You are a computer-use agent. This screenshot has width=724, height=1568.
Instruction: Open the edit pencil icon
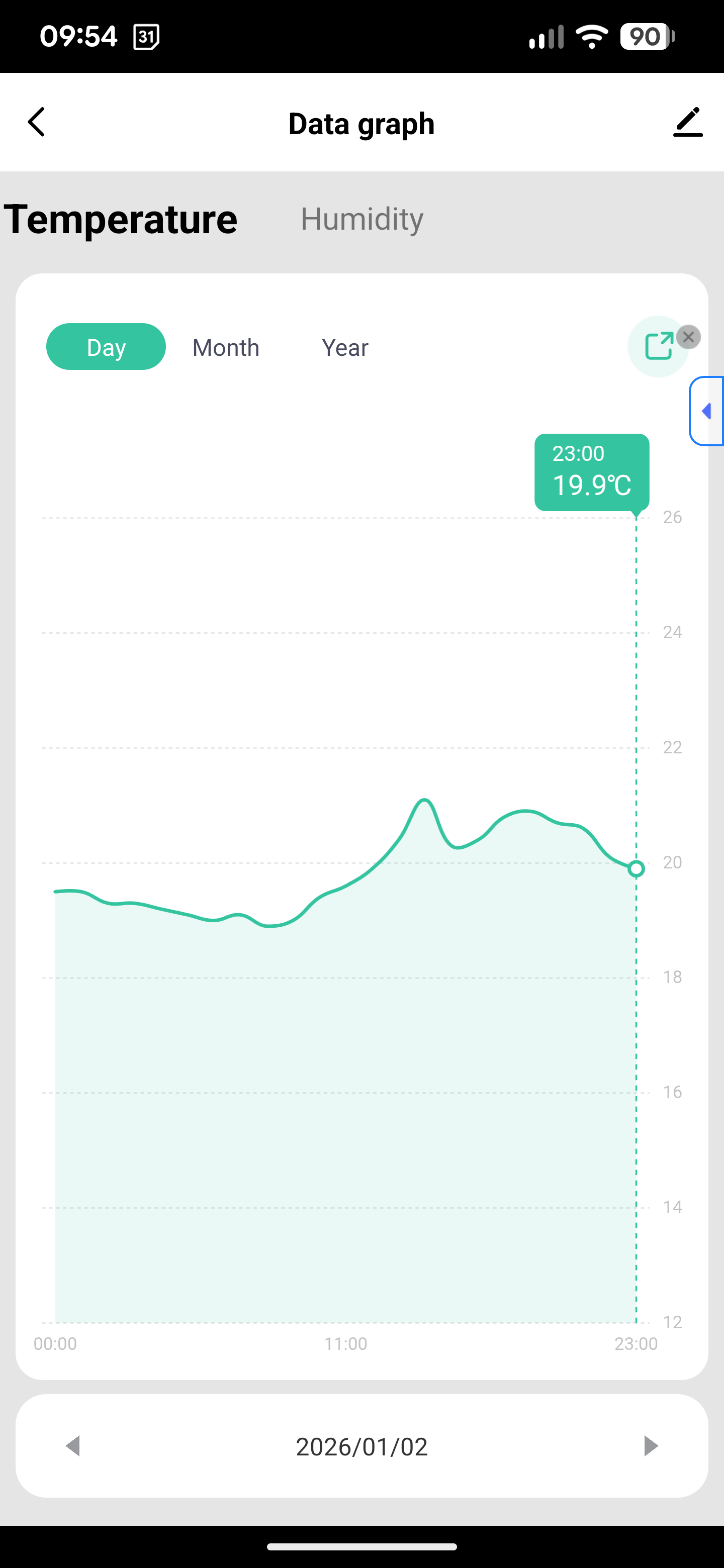click(x=687, y=122)
